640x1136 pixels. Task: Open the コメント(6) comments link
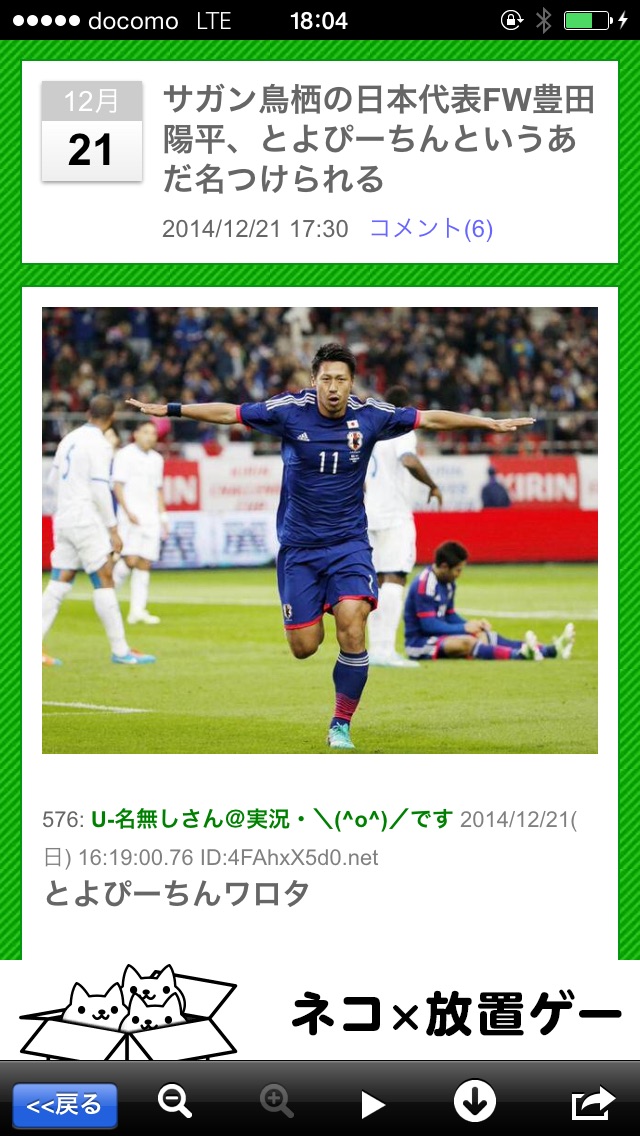(431, 229)
